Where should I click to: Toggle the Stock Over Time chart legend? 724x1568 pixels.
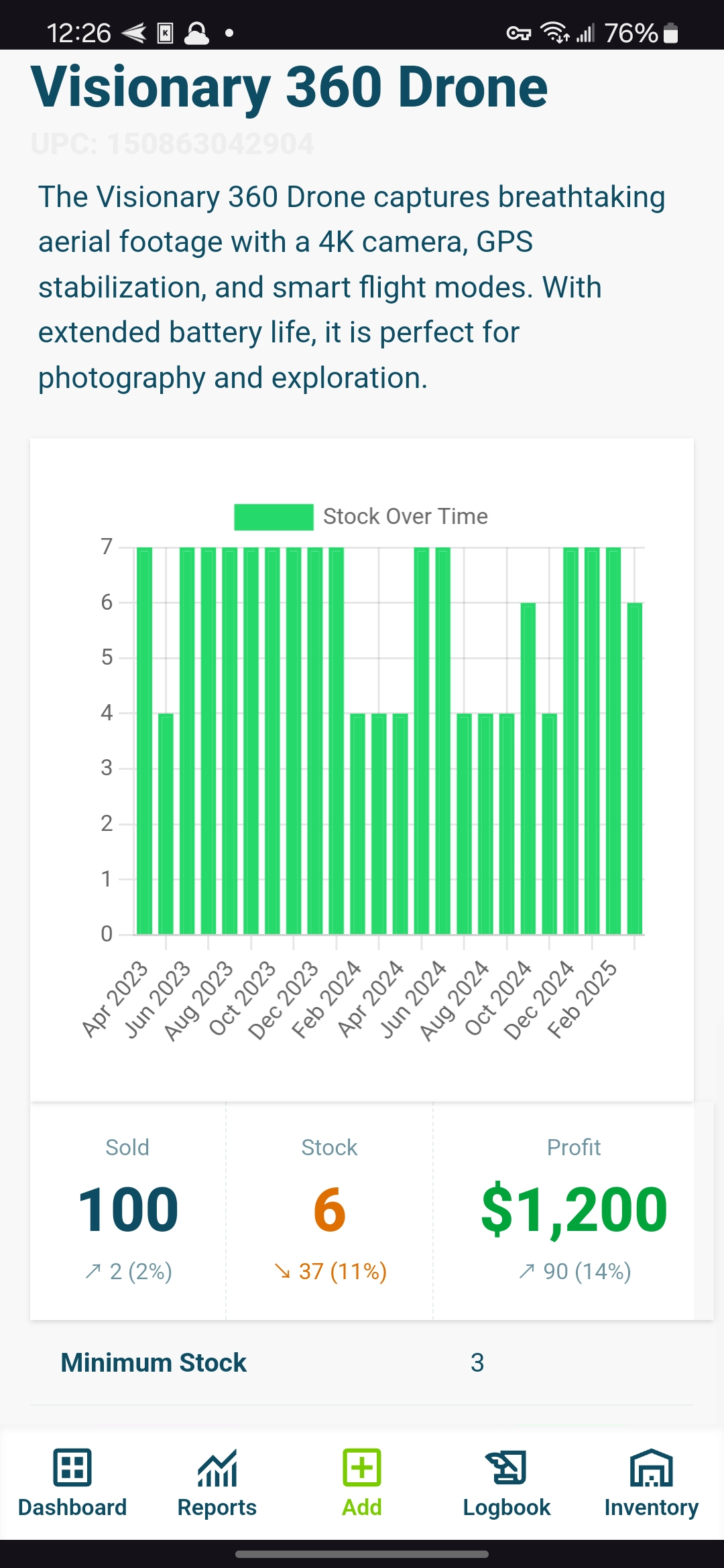click(361, 517)
